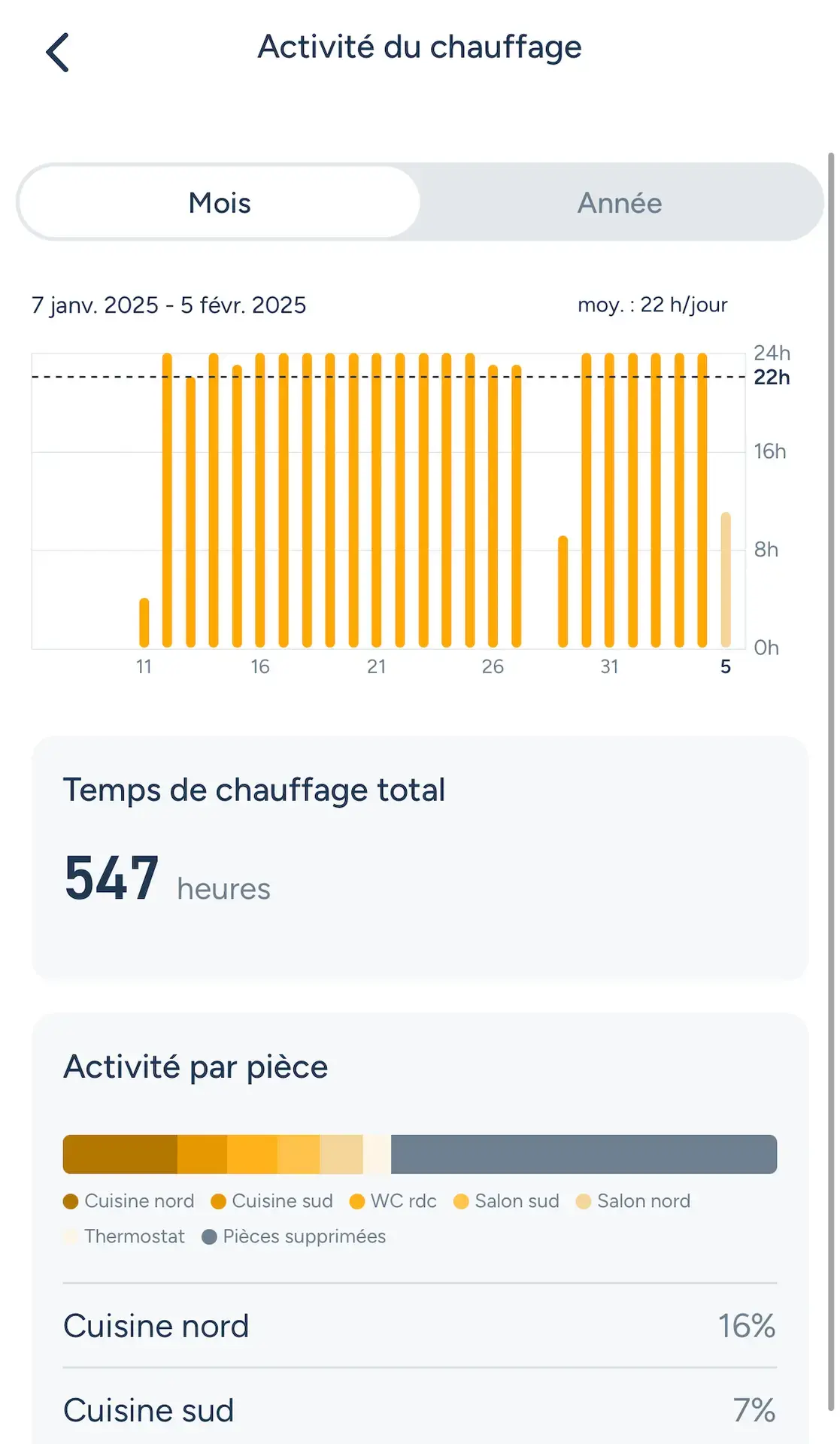Select the Cuisine sud legend dot
Viewport: 840px width, 1444px height.
click(x=218, y=1201)
